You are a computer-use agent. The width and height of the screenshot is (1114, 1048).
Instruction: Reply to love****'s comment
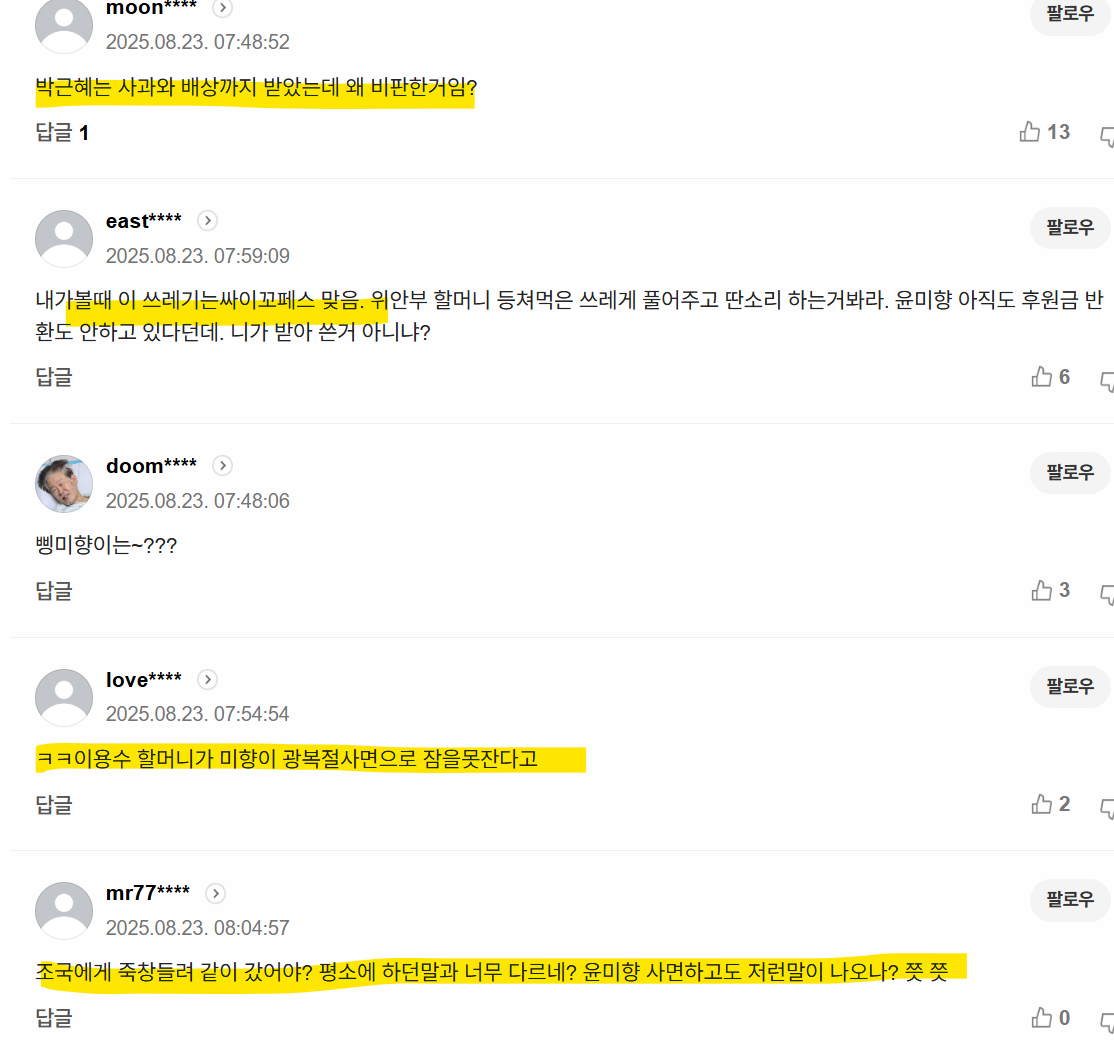pyautogui.click(x=54, y=805)
